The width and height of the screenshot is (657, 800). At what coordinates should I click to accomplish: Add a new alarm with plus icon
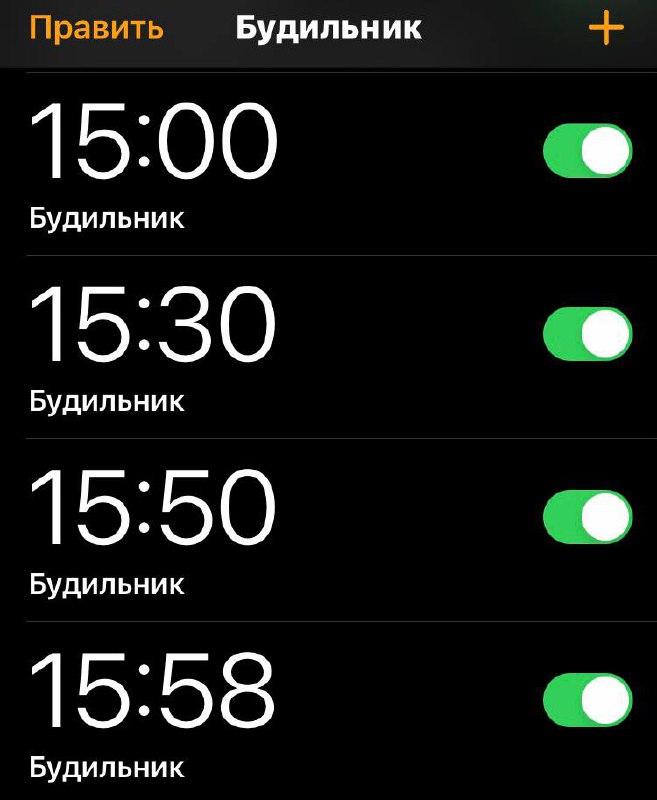tap(605, 29)
